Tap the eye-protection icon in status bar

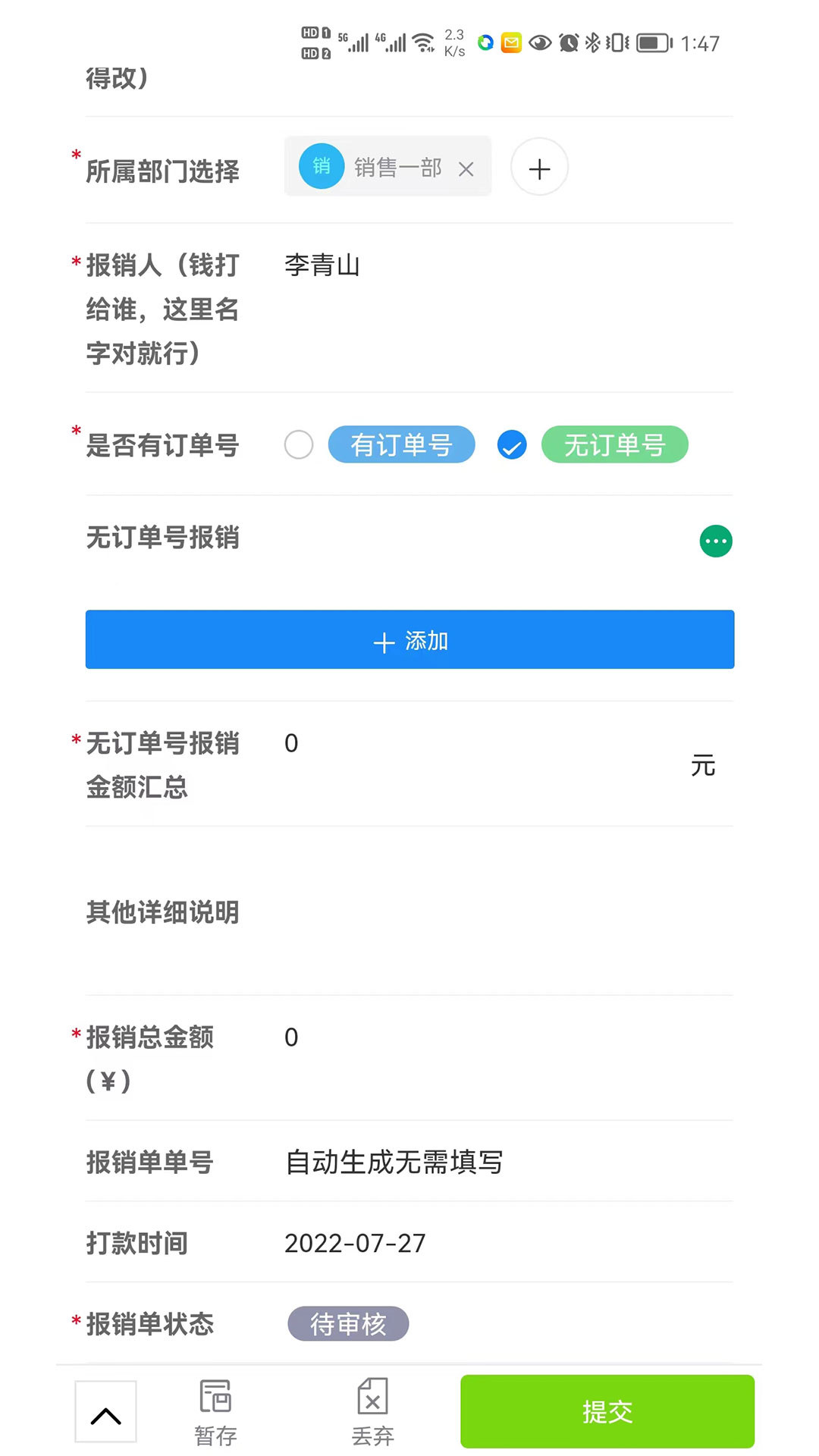coord(540,43)
